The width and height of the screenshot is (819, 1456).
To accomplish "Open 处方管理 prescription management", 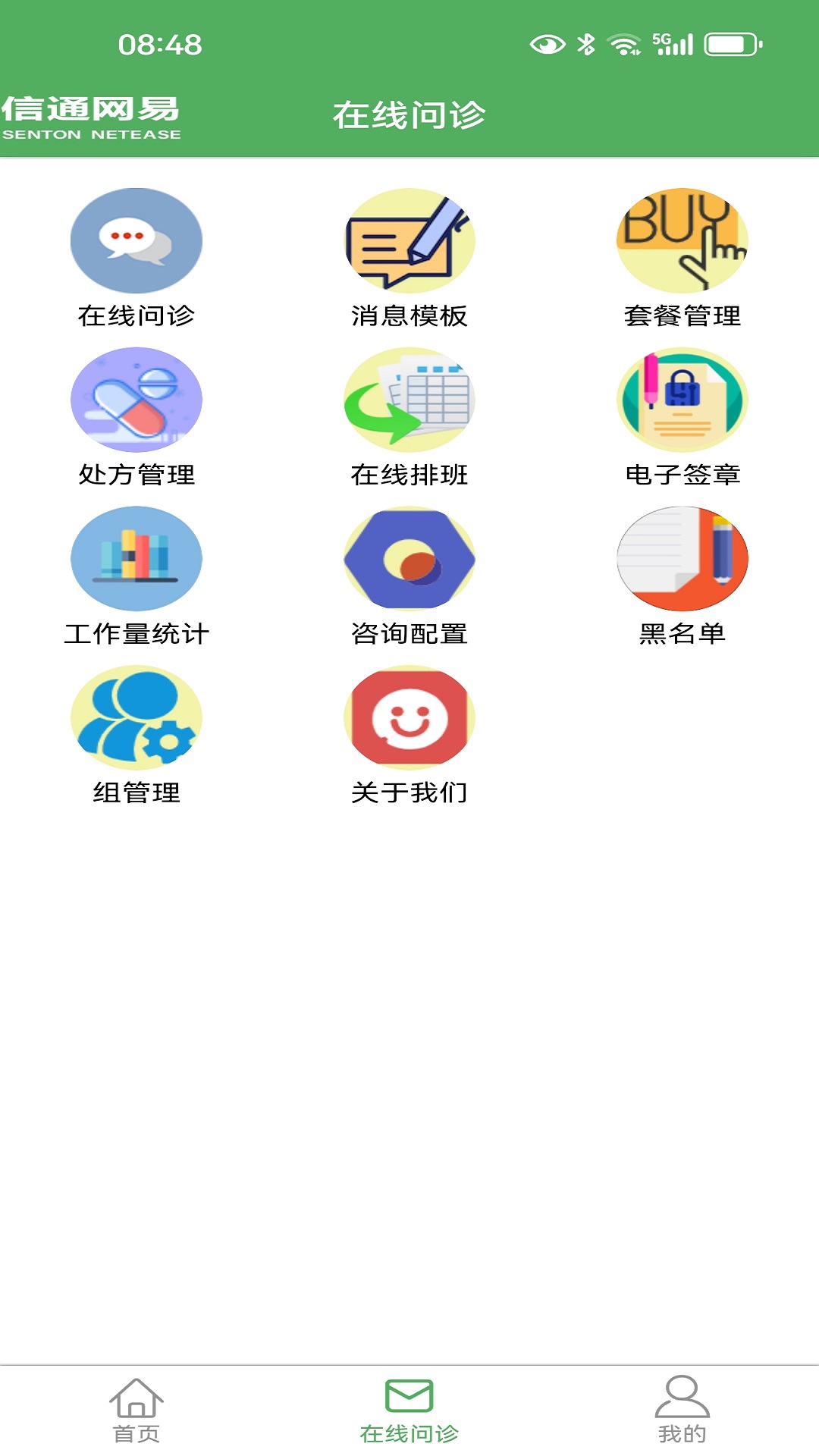I will click(x=136, y=402).
